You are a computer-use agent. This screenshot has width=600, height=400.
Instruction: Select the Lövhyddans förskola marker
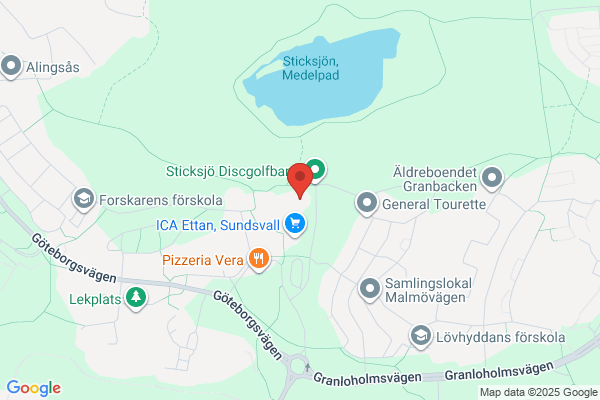tap(421, 336)
